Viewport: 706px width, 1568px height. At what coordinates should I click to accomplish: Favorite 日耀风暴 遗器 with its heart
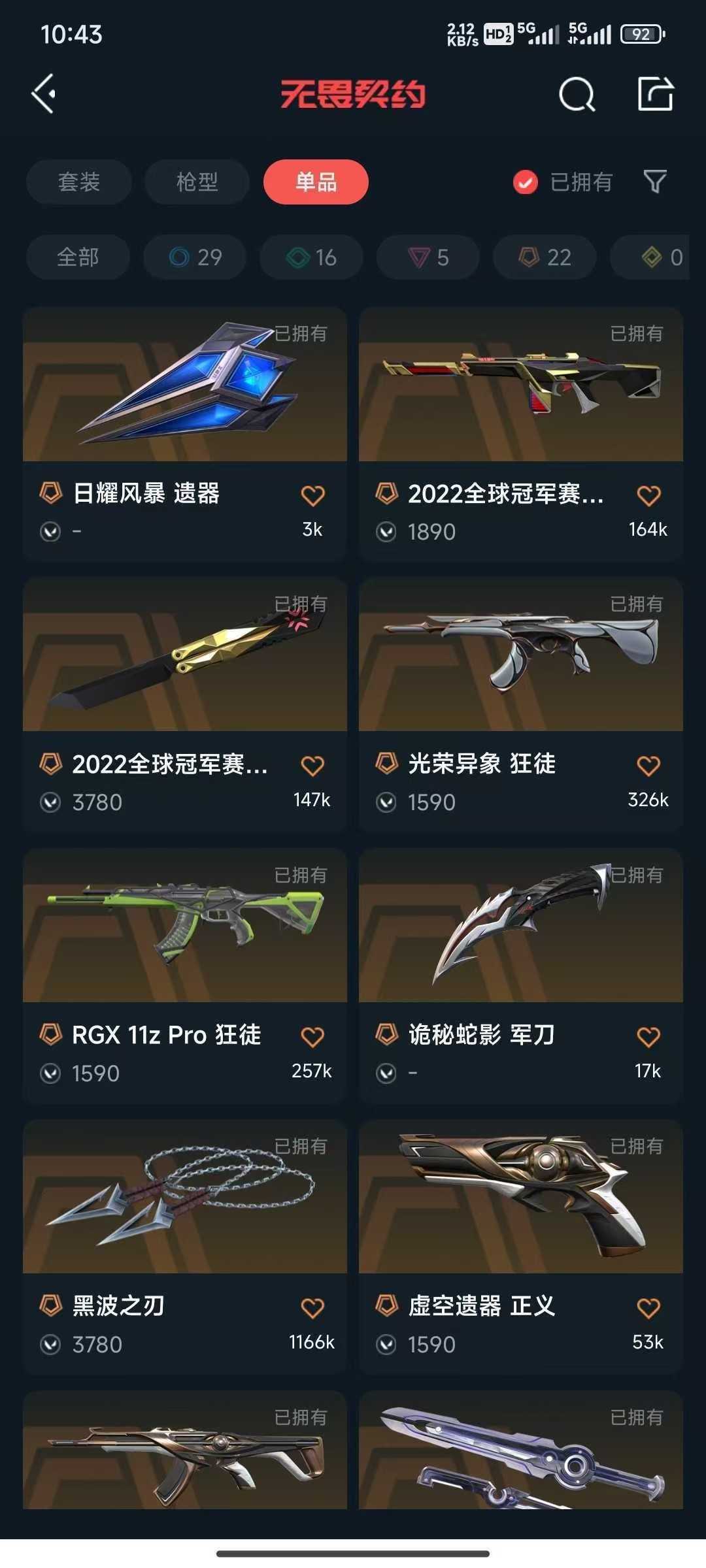tap(313, 495)
